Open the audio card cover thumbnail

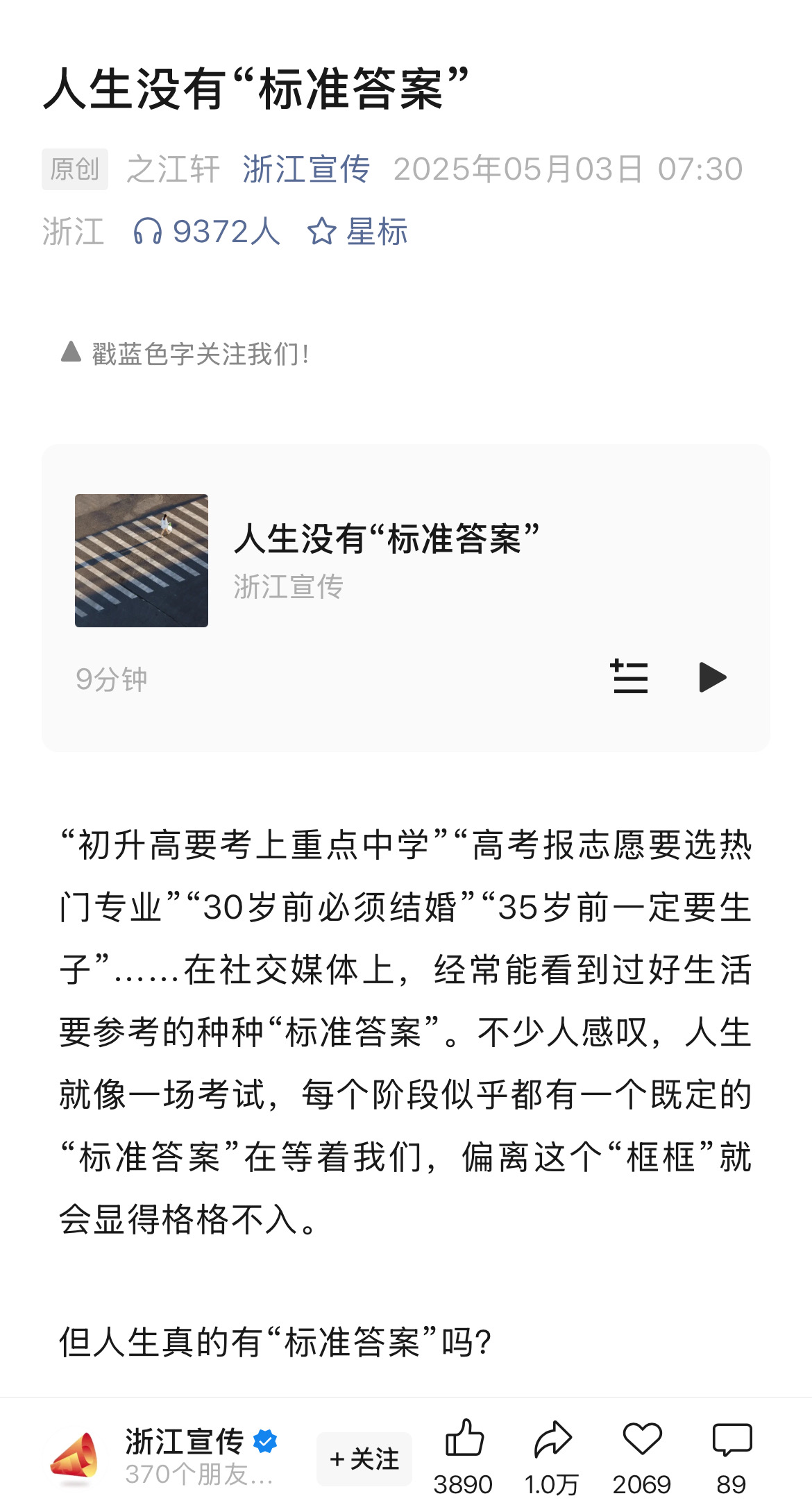point(142,561)
